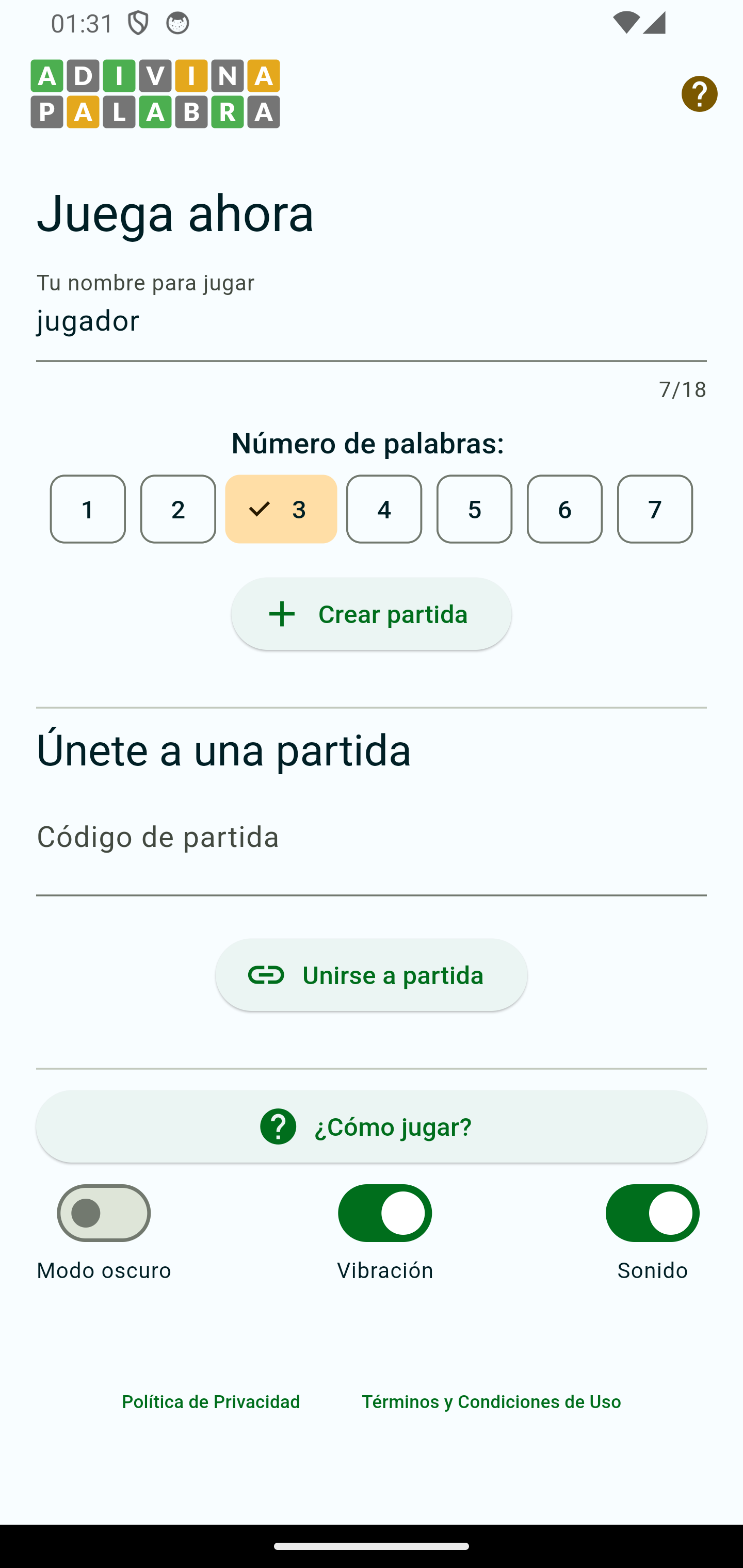Create a new game with Crear partida

(x=371, y=614)
